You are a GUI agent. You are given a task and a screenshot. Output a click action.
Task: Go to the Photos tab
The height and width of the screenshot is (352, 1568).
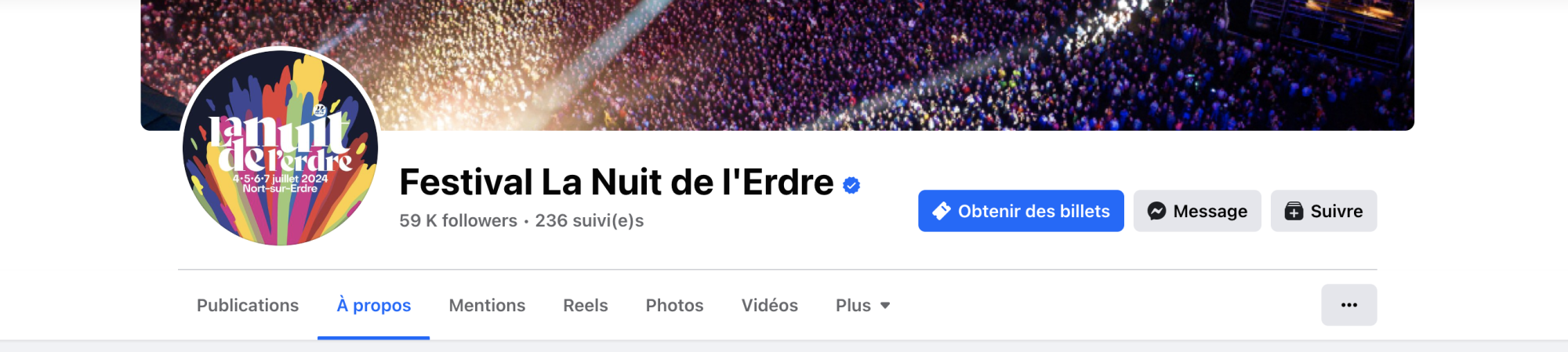(x=674, y=305)
